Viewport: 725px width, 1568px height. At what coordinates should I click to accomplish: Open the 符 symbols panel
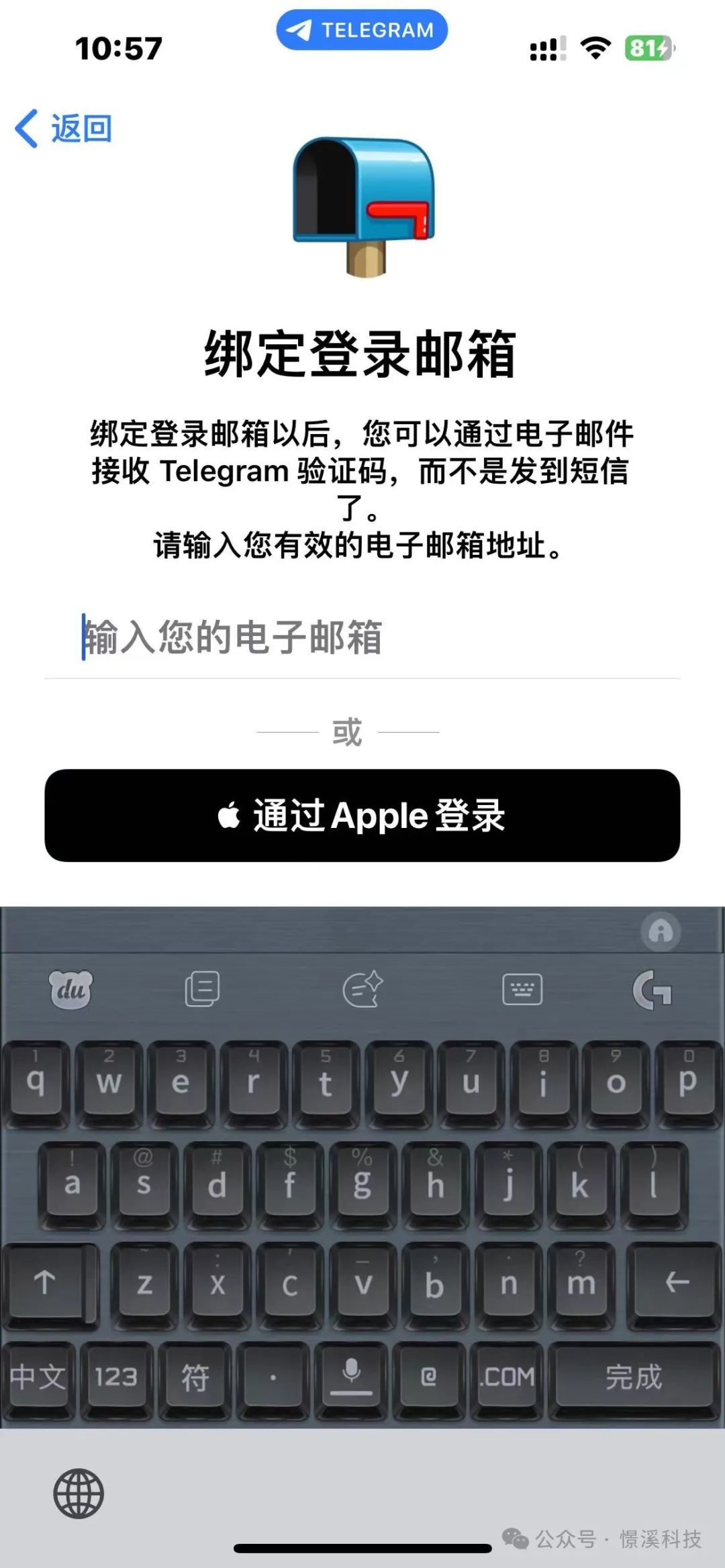[195, 1377]
